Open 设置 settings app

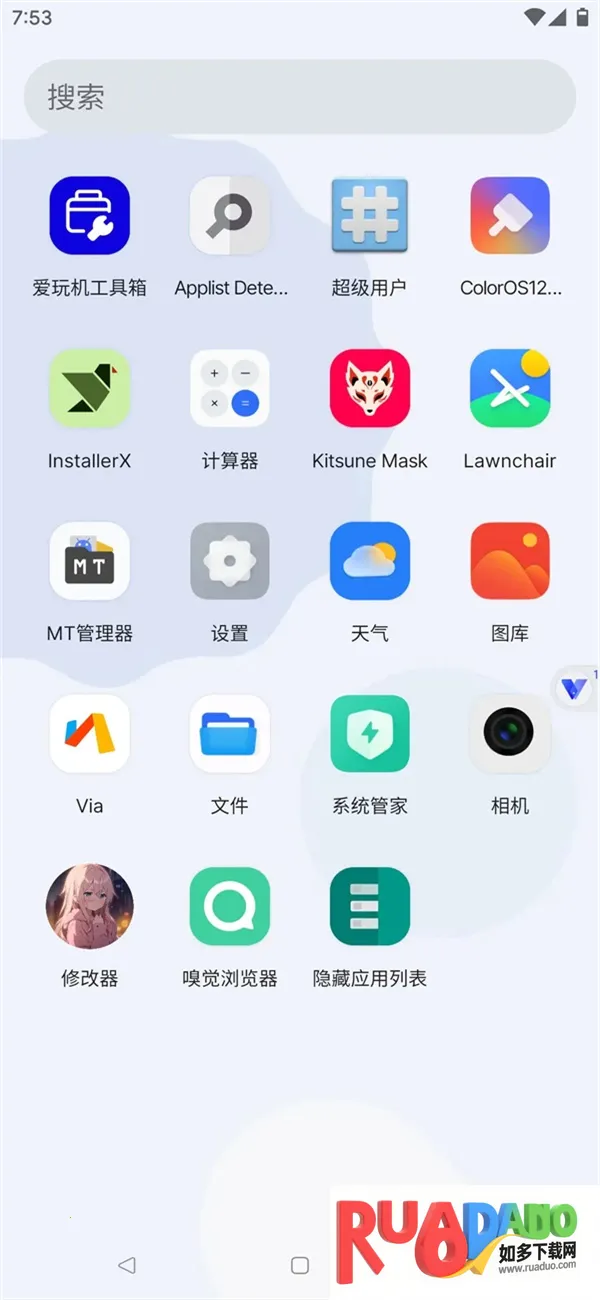230,561
